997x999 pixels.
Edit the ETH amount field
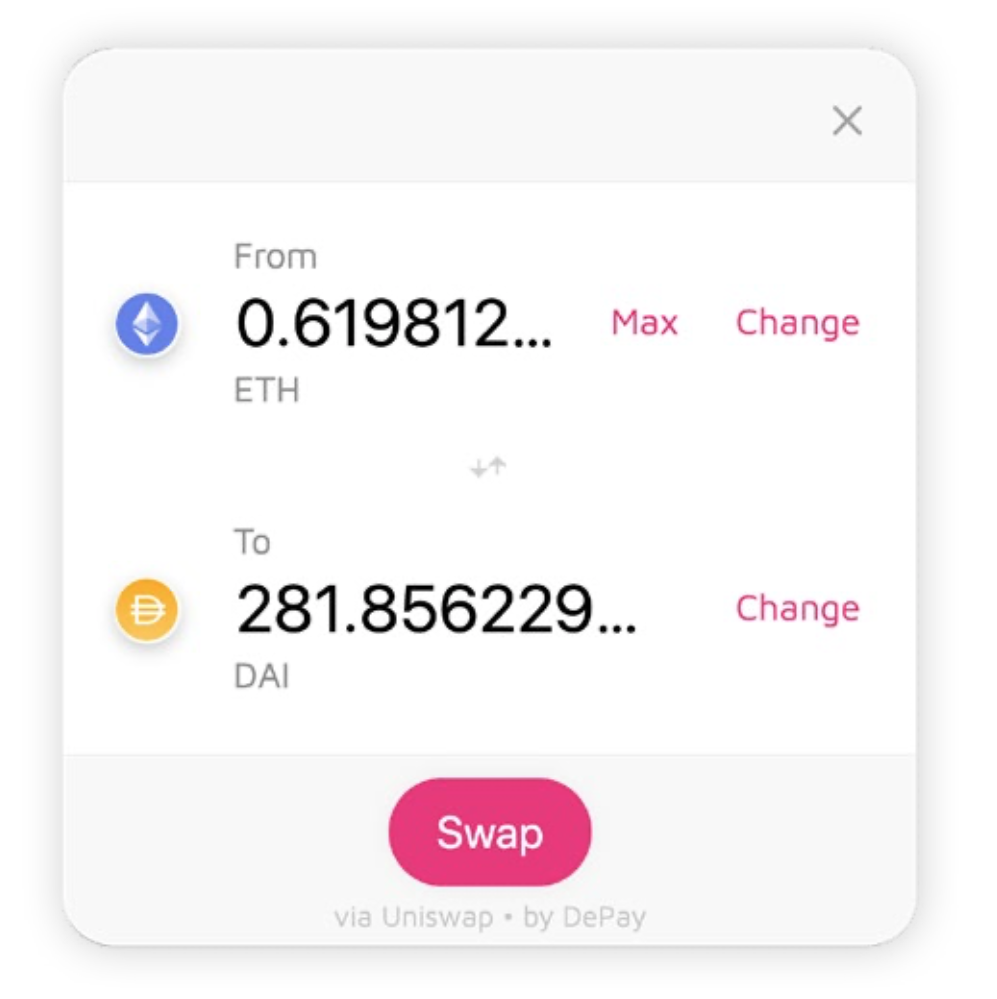[394, 323]
